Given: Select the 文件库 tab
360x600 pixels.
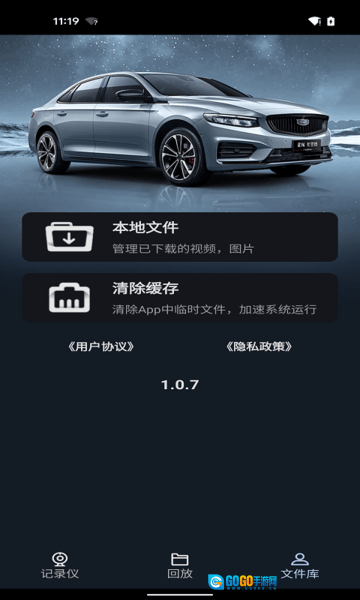Looking at the screenshot, I should (300, 566).
